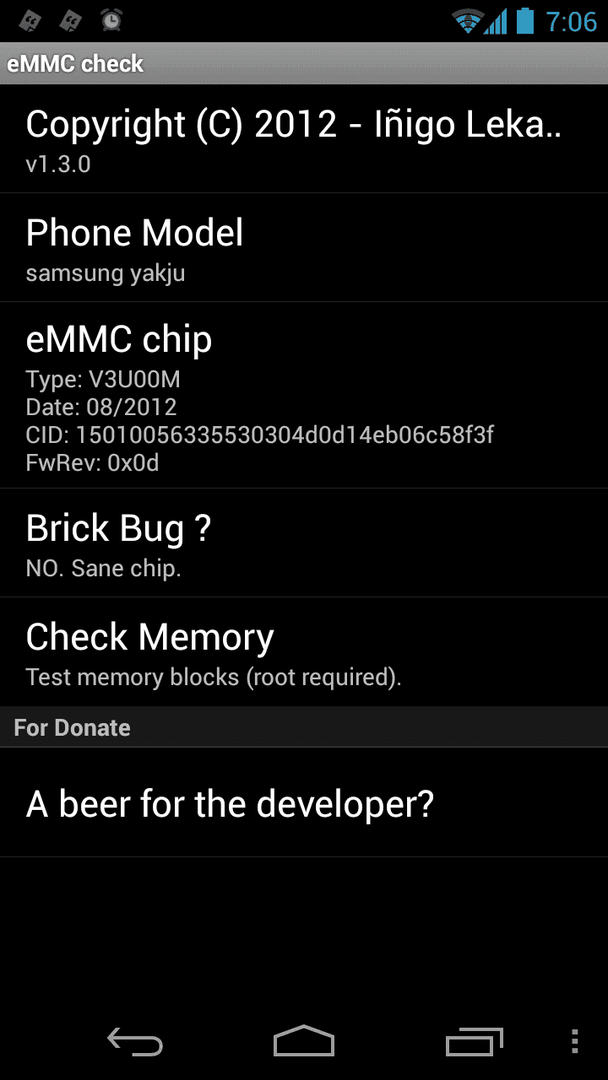Open the Phone Model row
Viewport: 608px width, 1080px height.
tap(304, 248)
